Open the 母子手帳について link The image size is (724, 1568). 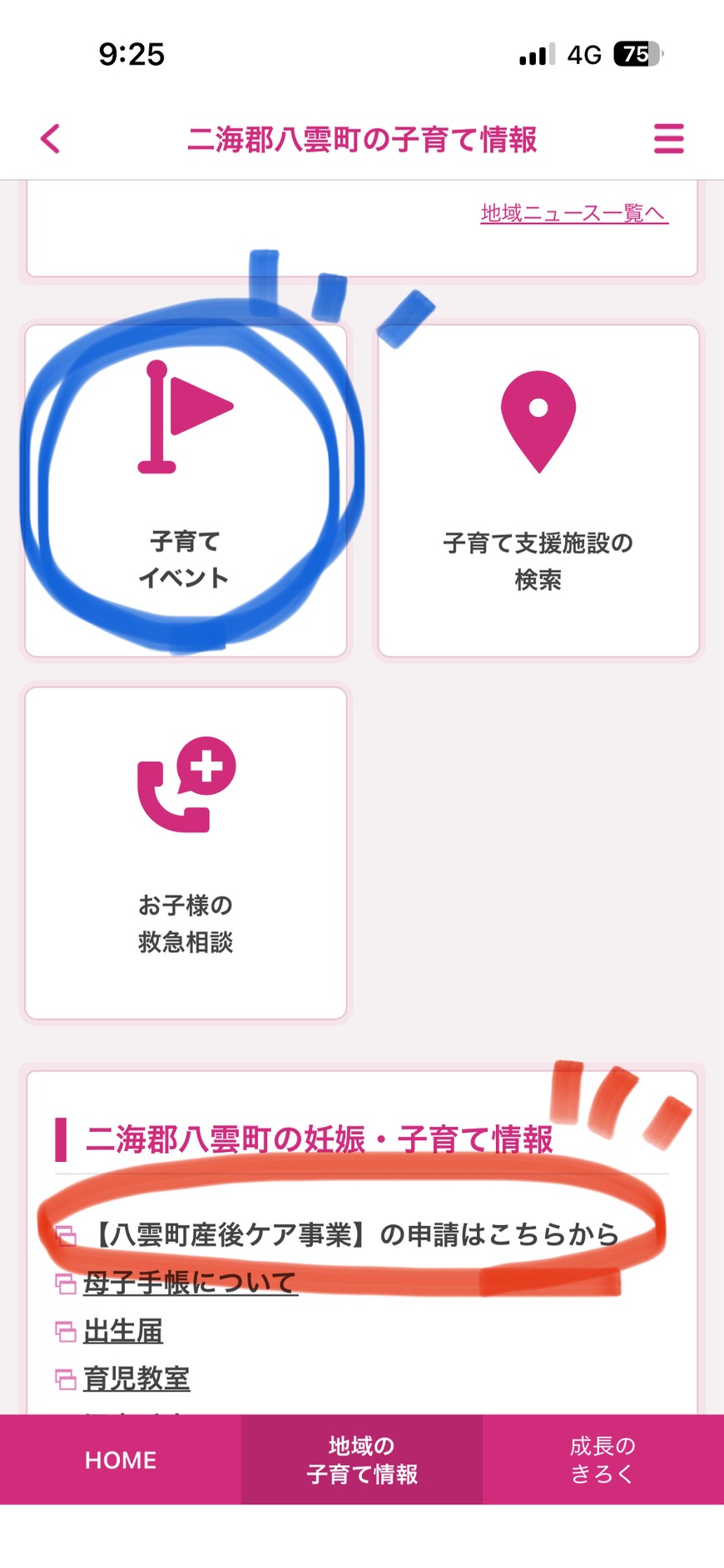tap(190, 1283)
